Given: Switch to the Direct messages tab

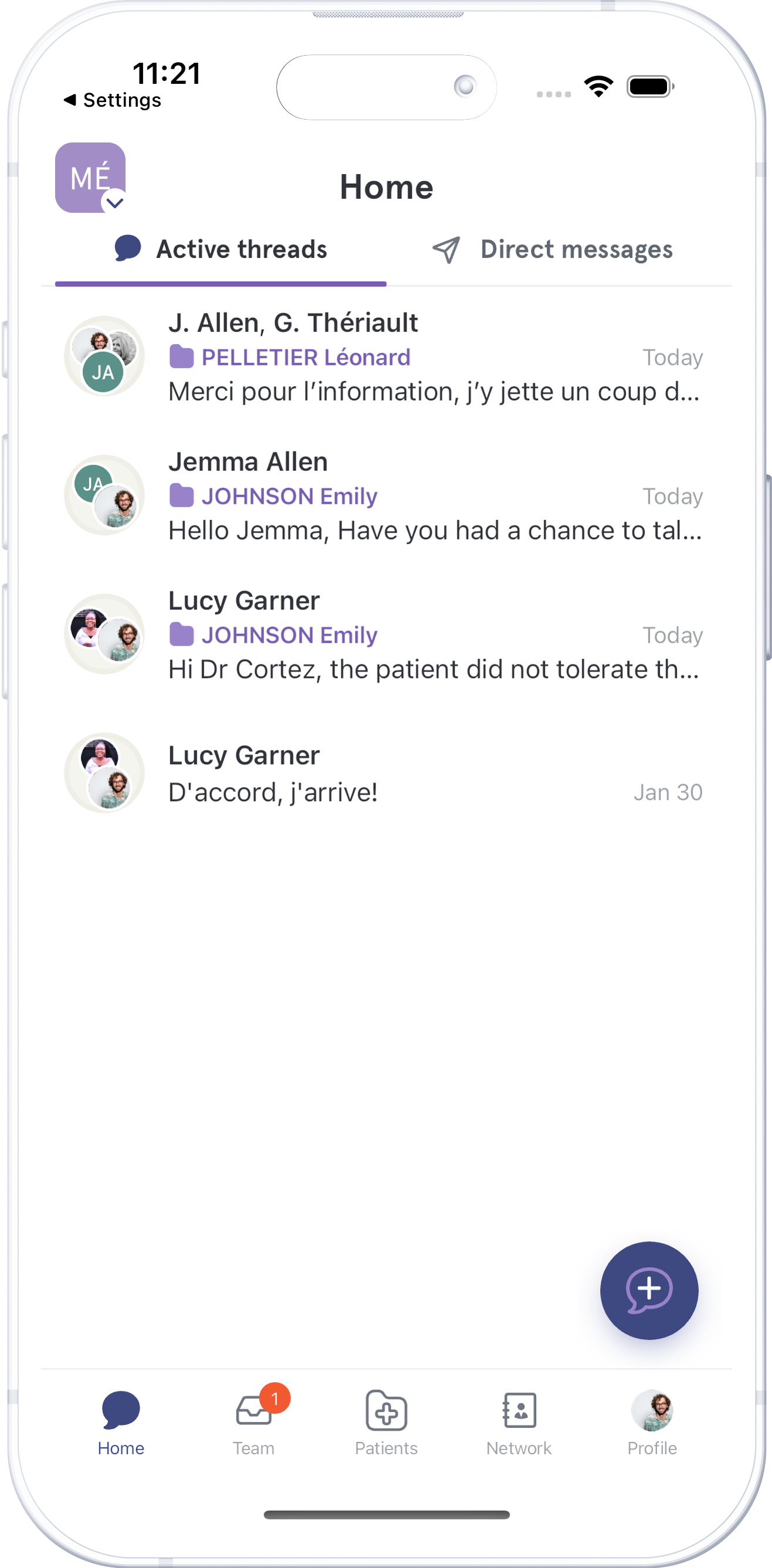Looking at the screenshot, I should pyautogui.click(x=552, y=250).
